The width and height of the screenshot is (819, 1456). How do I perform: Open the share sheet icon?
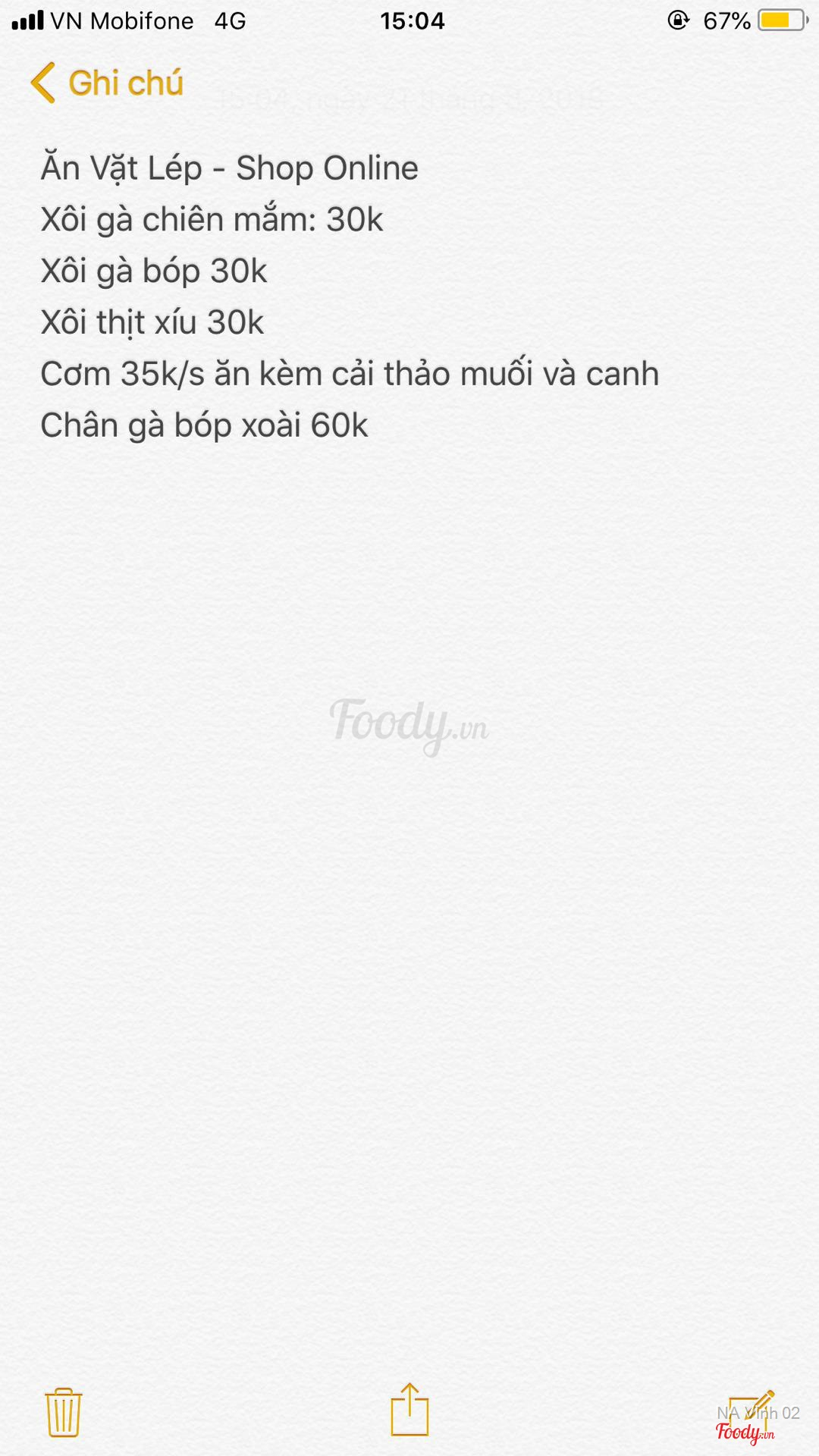409,1410
